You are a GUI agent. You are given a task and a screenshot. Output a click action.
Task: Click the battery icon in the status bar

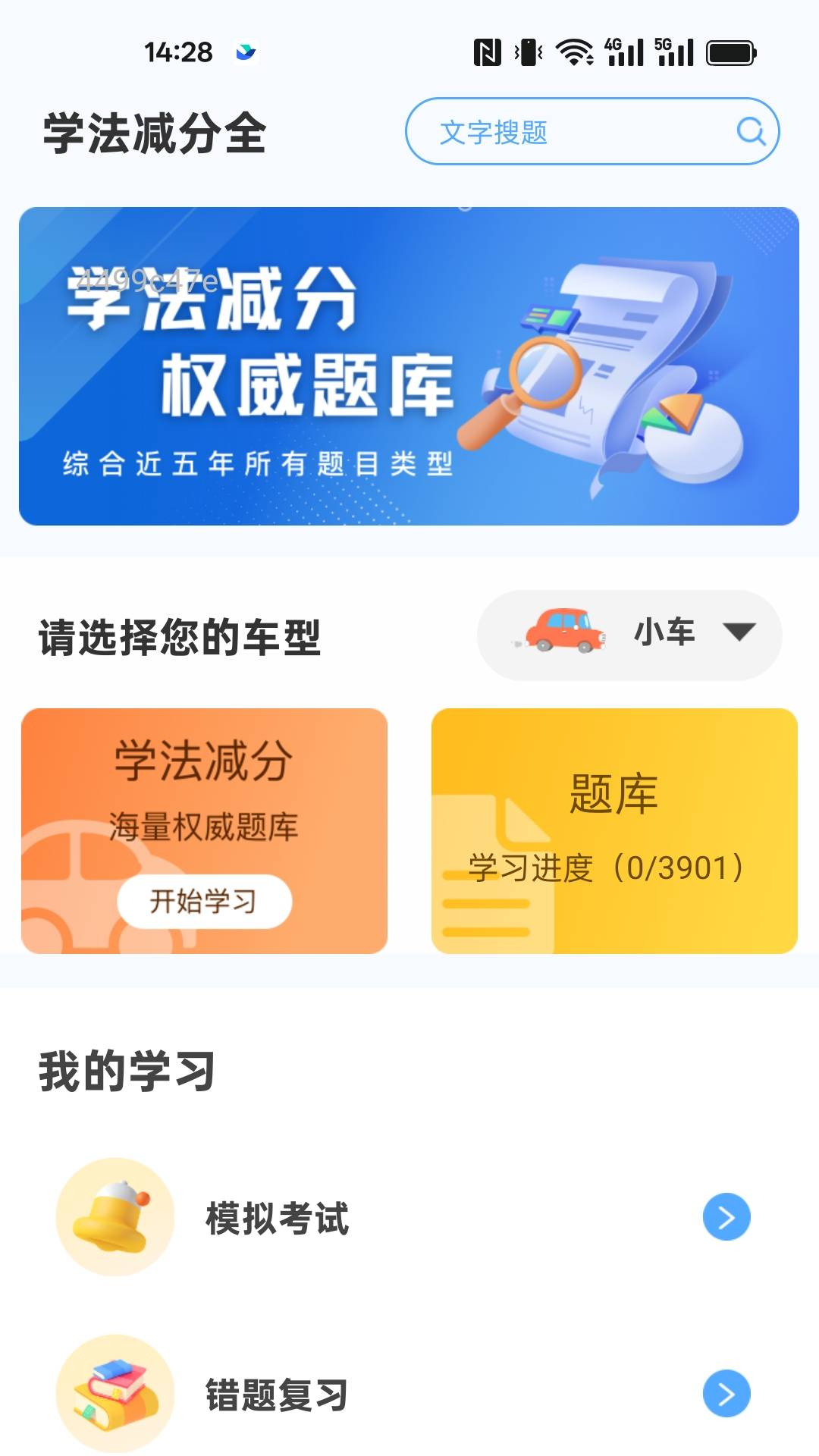tap(730, 52)
